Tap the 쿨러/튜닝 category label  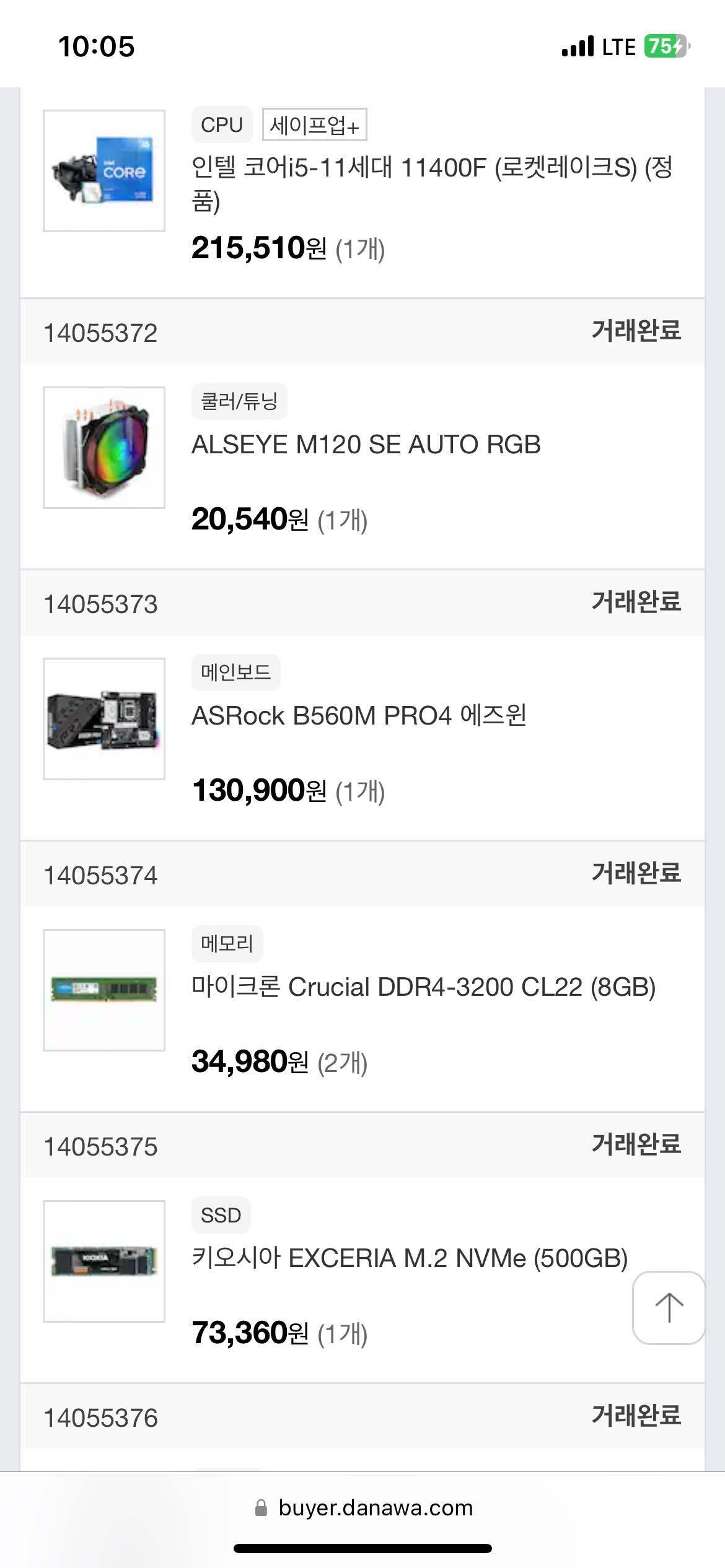239,400
